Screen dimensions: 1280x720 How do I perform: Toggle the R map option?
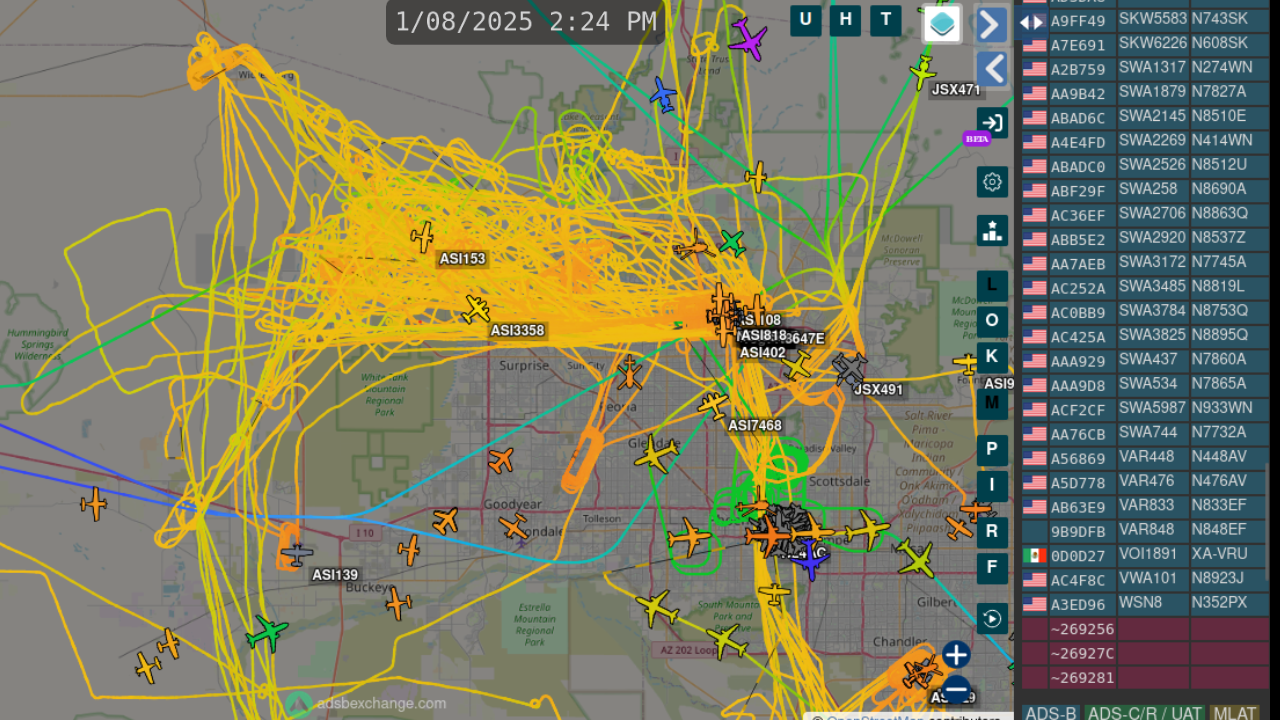[992, 531]
